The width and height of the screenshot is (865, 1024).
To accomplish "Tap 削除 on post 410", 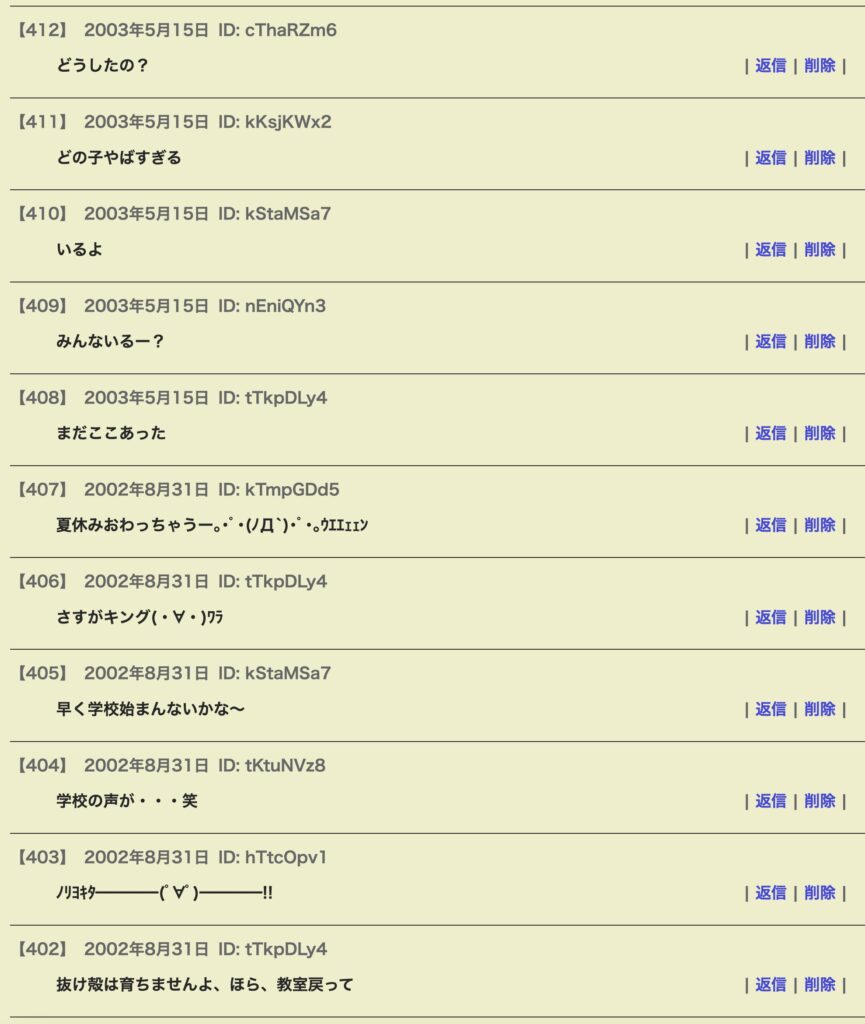I will coord(819,250).
